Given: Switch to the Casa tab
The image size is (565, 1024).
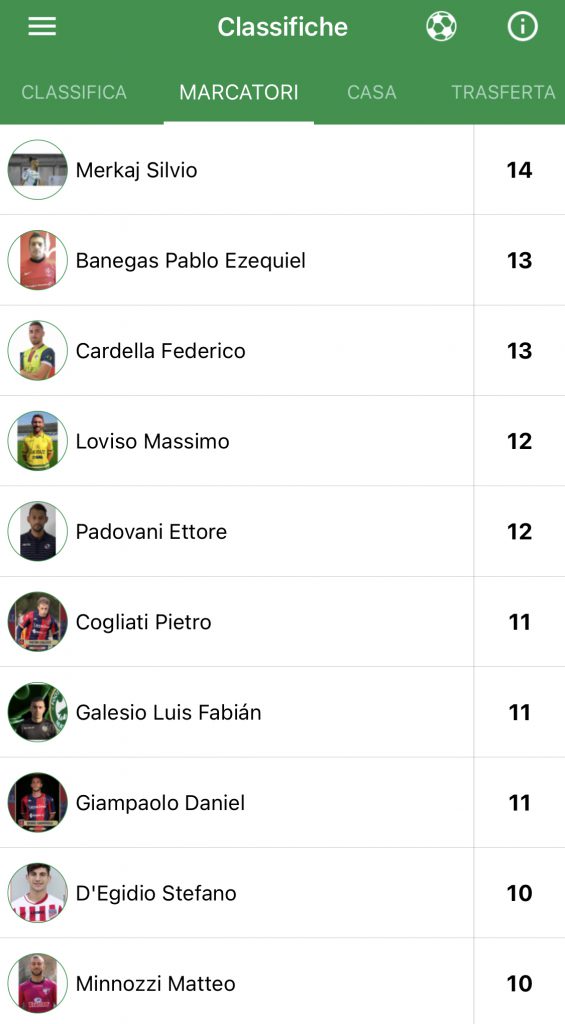Looking at the screenshot, I should point(372,92).
